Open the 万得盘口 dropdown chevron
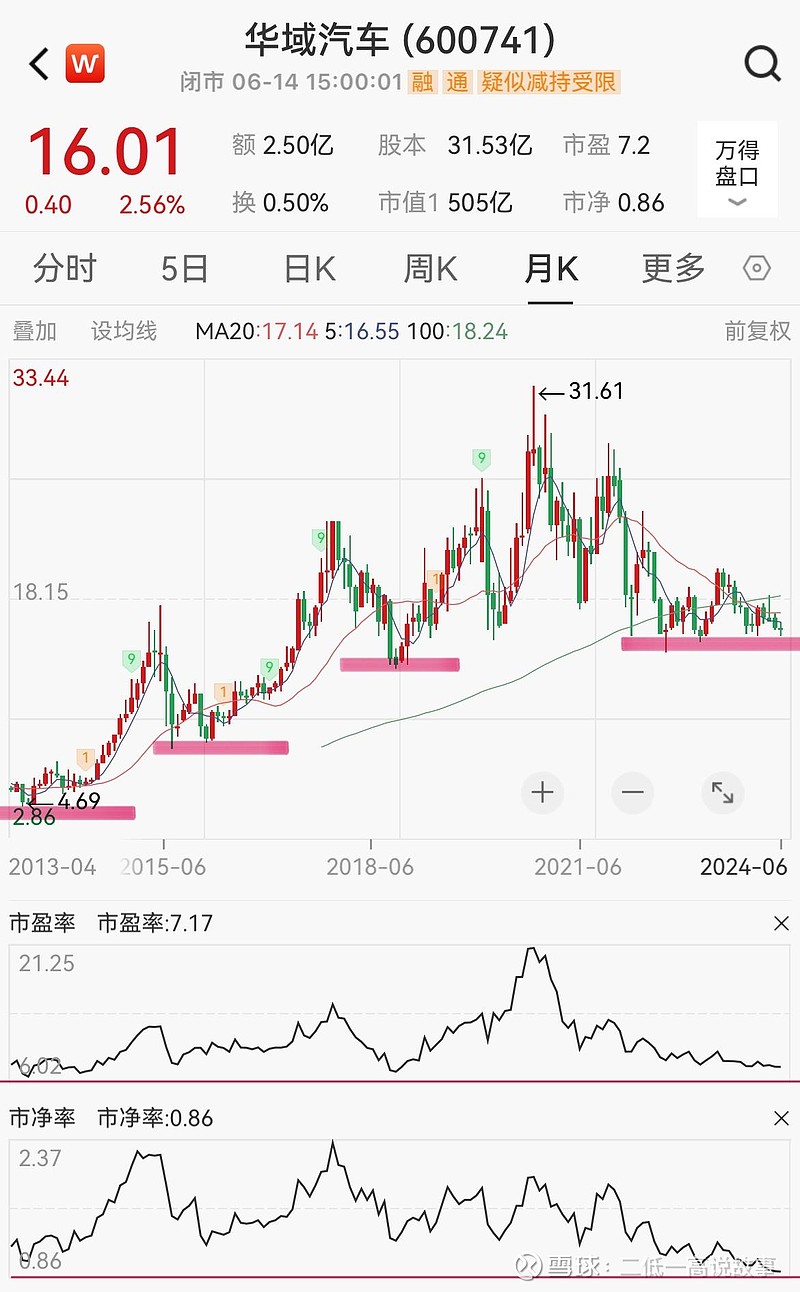Screen dimensions: 800x1292 tap(737, 201)
